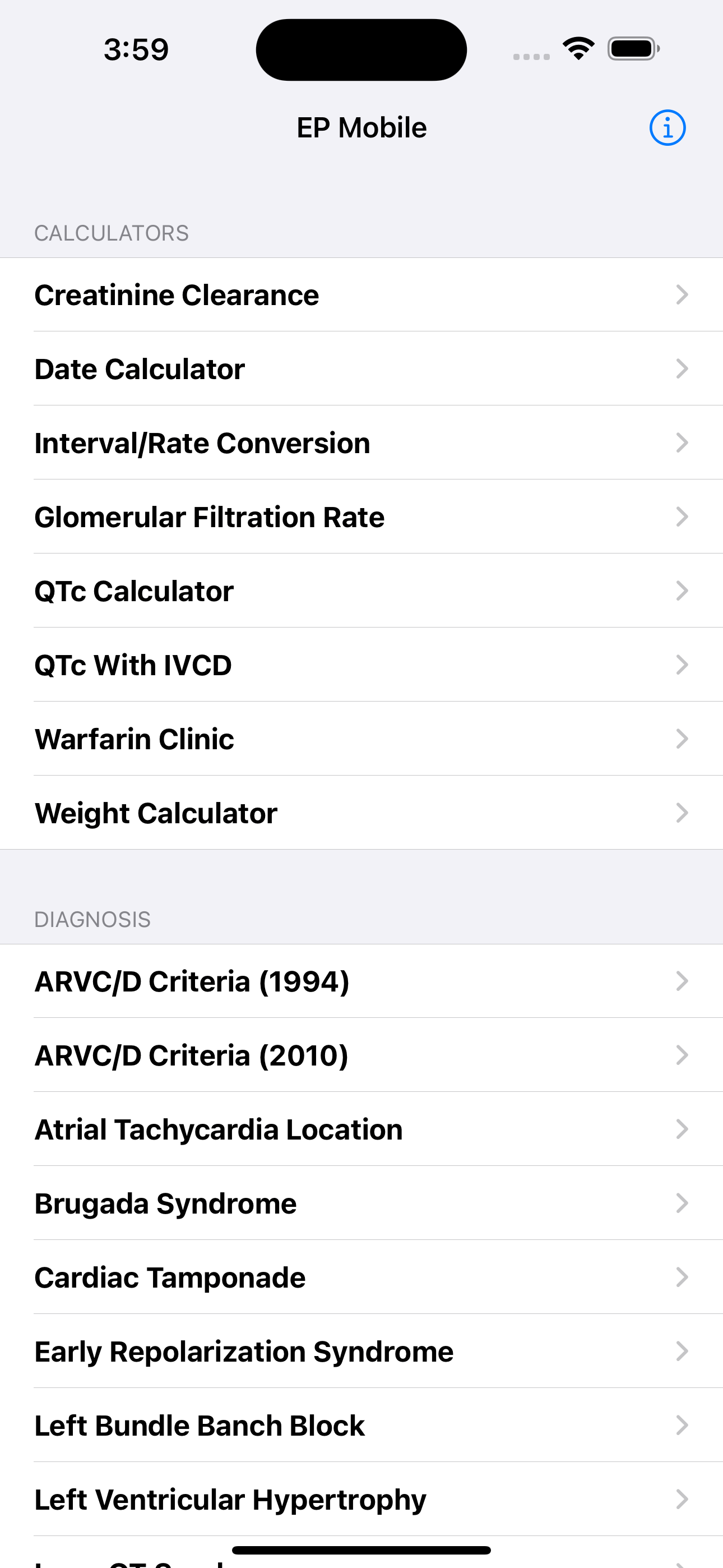View ARVC/D Criteria (1994)
Image resolution: width=723 pixels, height=1568 pixels.
pos(361,981)
